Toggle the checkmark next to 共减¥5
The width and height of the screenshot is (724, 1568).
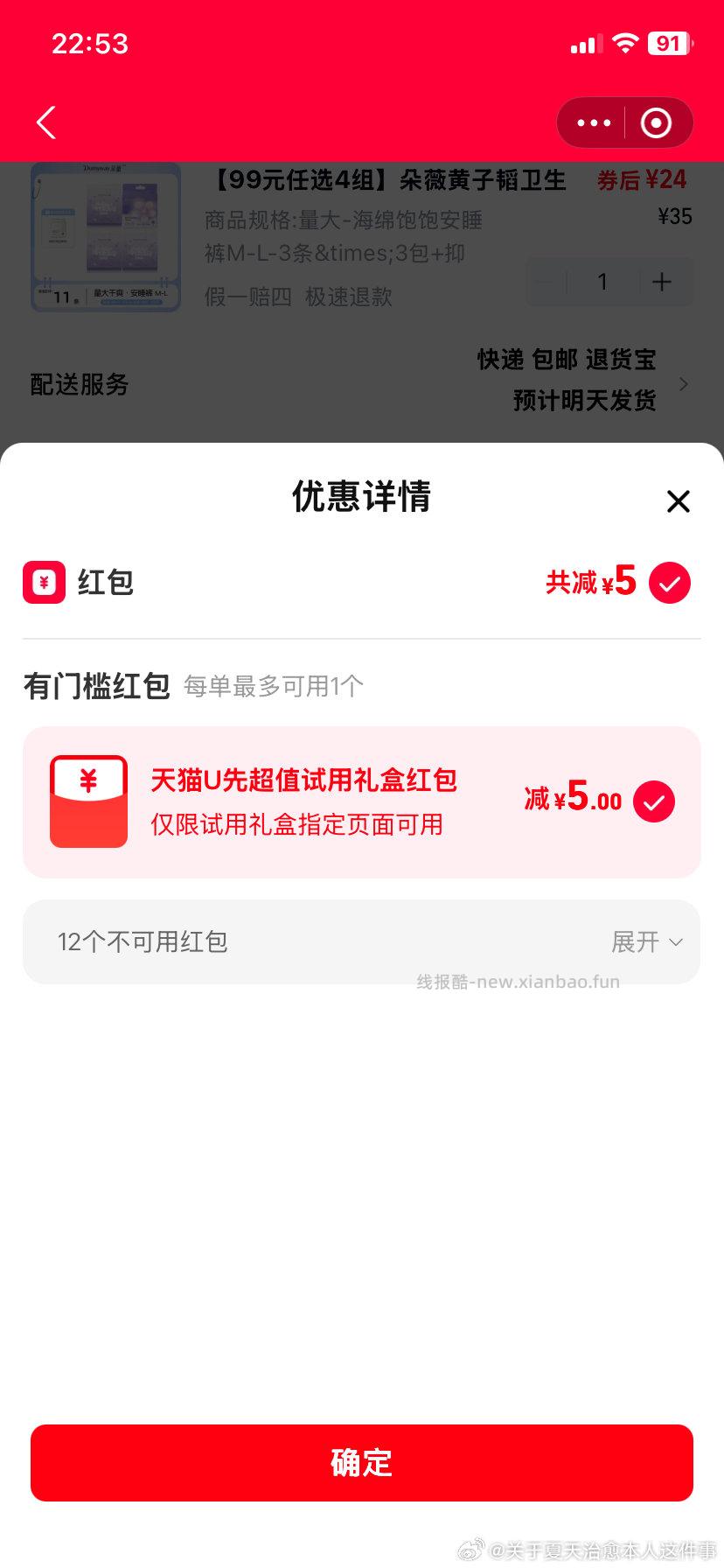(670, 583)
